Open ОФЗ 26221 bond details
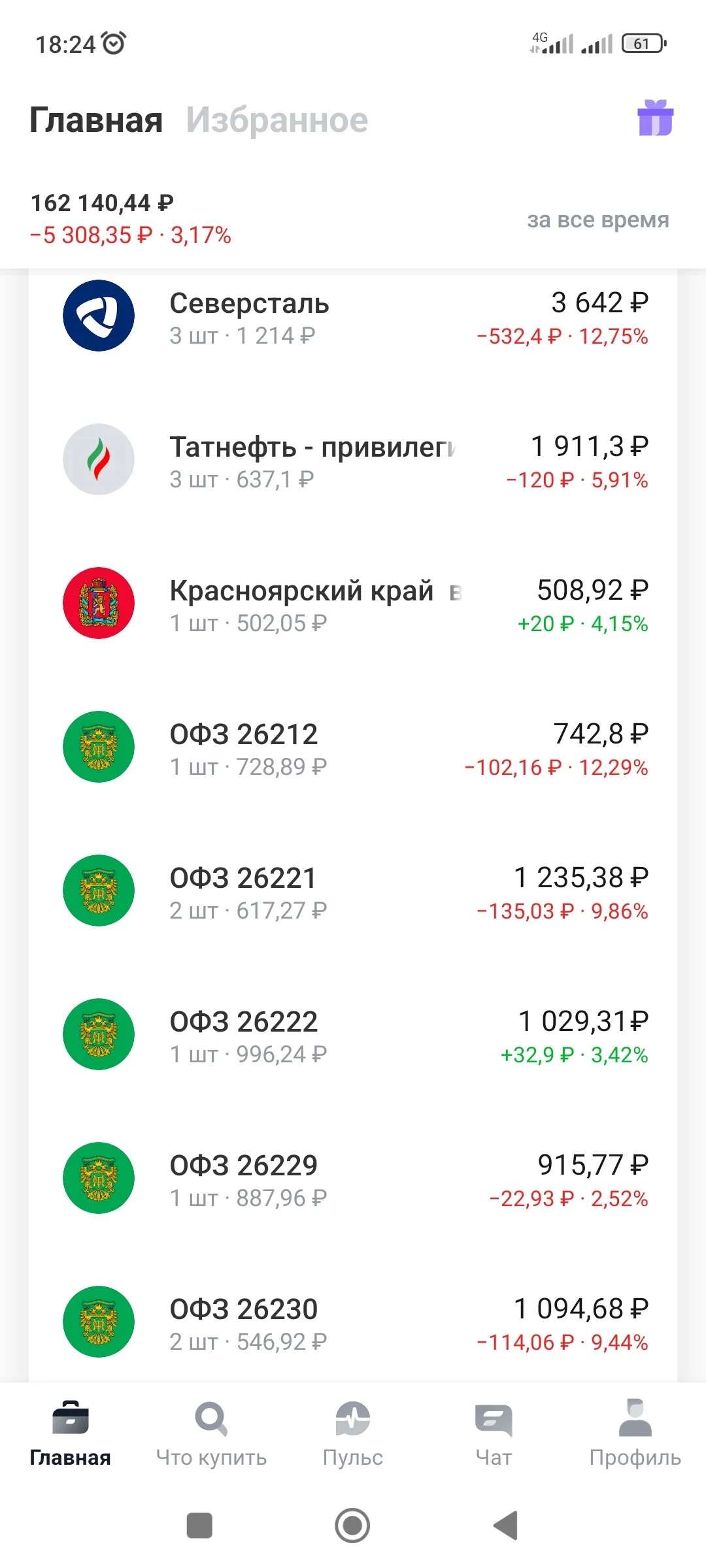The height and width of the screenshot is (1568, 706). [x=353, y=891]
